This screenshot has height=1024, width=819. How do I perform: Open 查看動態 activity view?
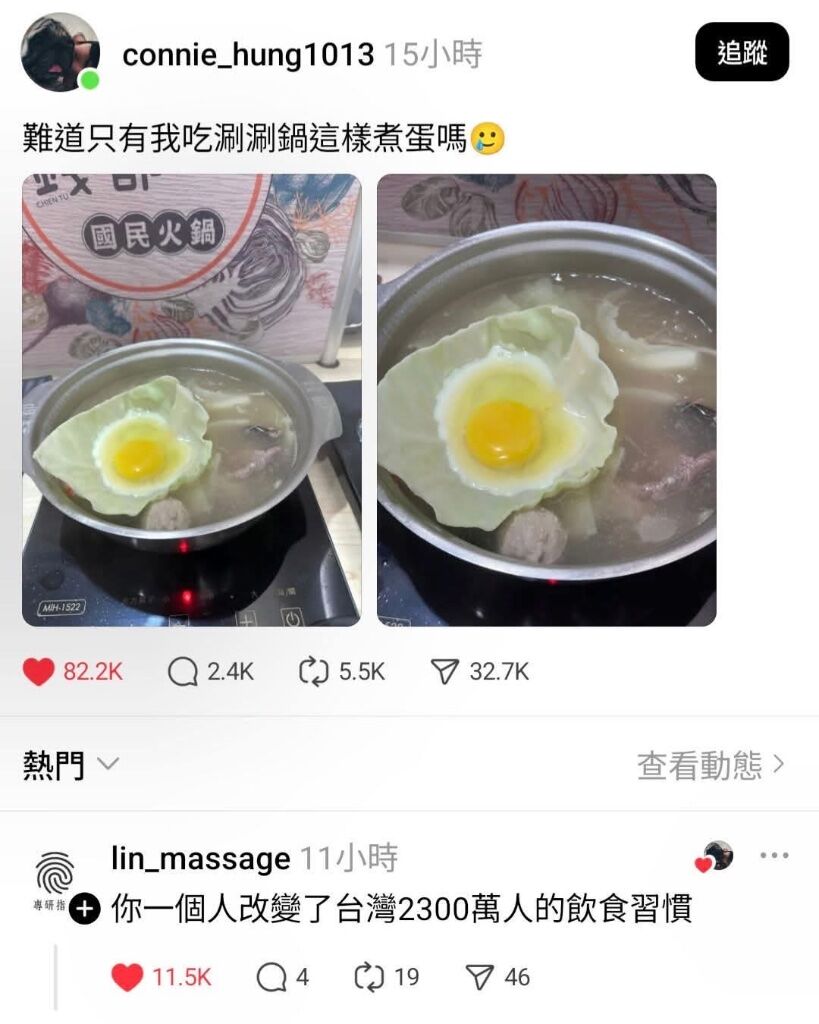click(x=711, y=766)
